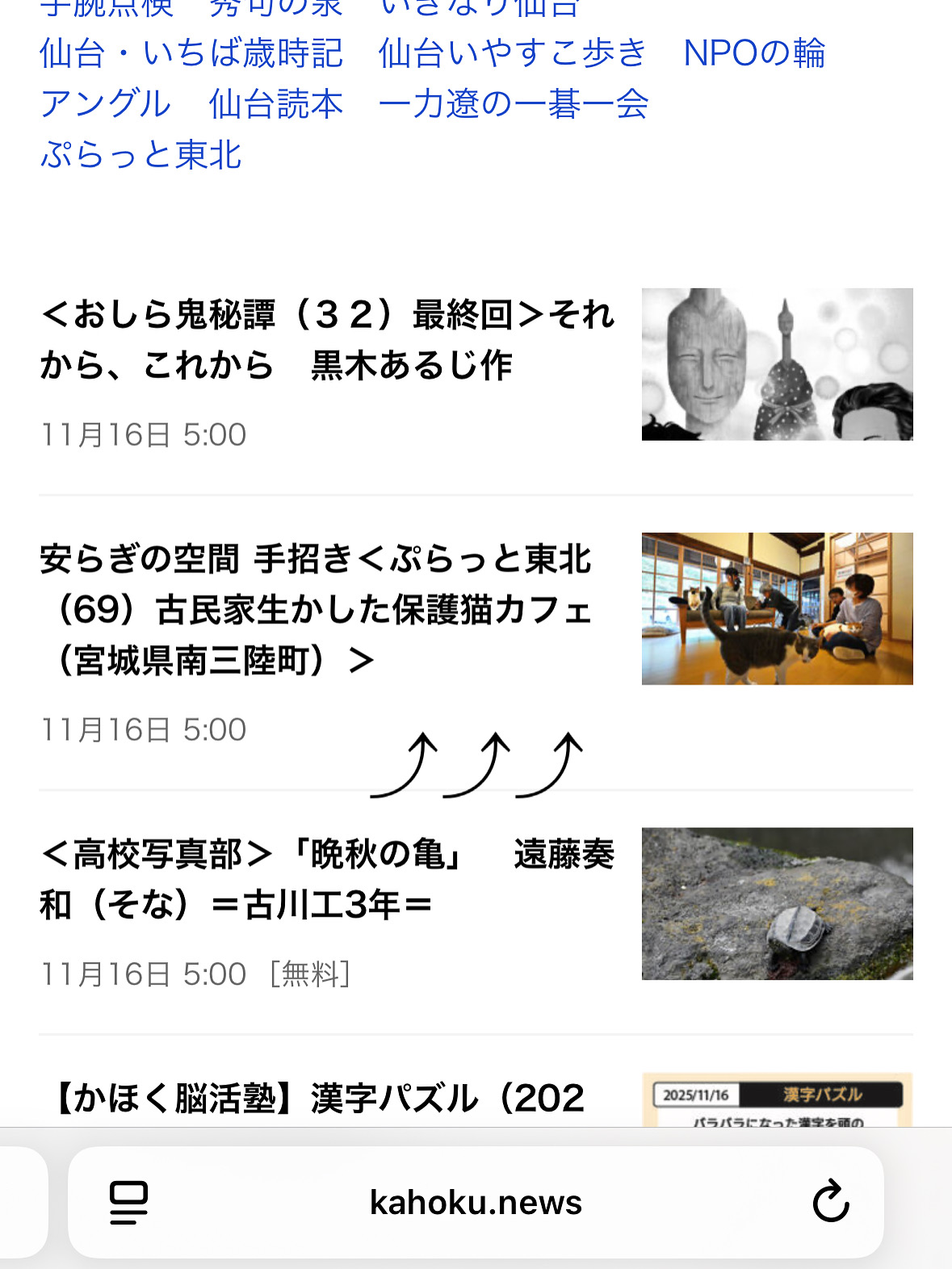Open the 仙台いやすこ歩き link
Screen dimensions: 952x1269
(x=513, y=54)
